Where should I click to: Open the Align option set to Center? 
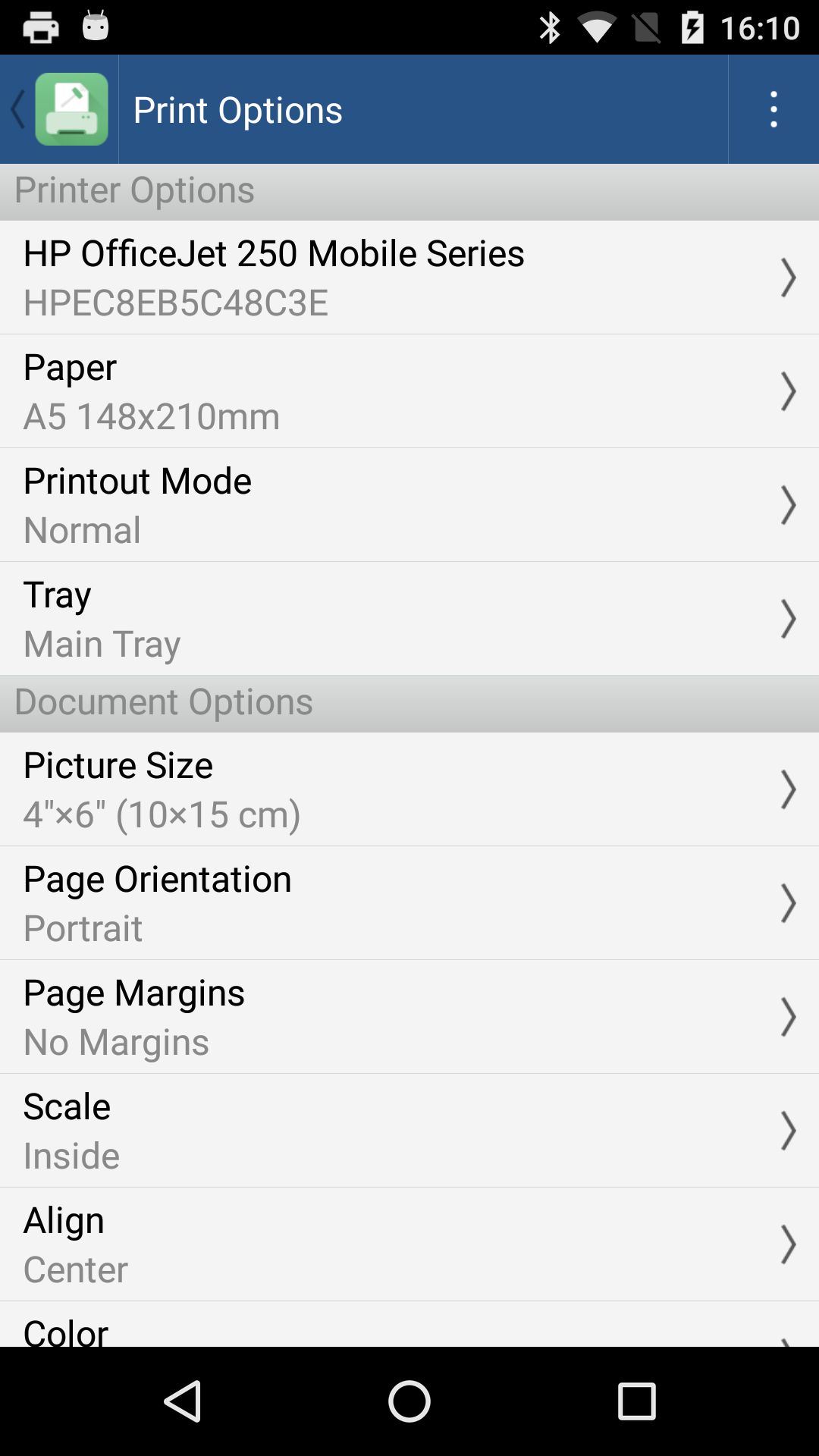click(409, 1244)
